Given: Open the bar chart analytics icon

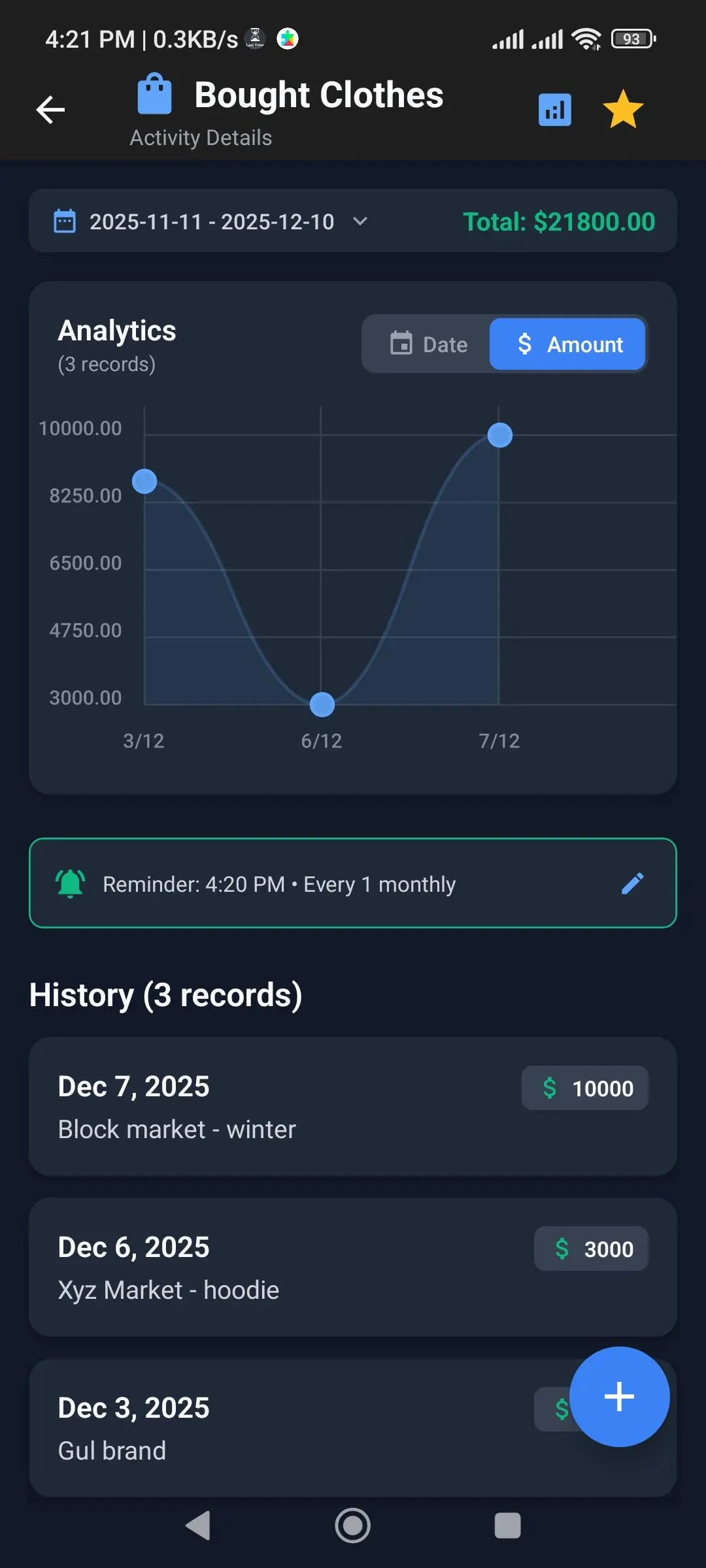Looking at the screenshot, I should pos(554,109).
